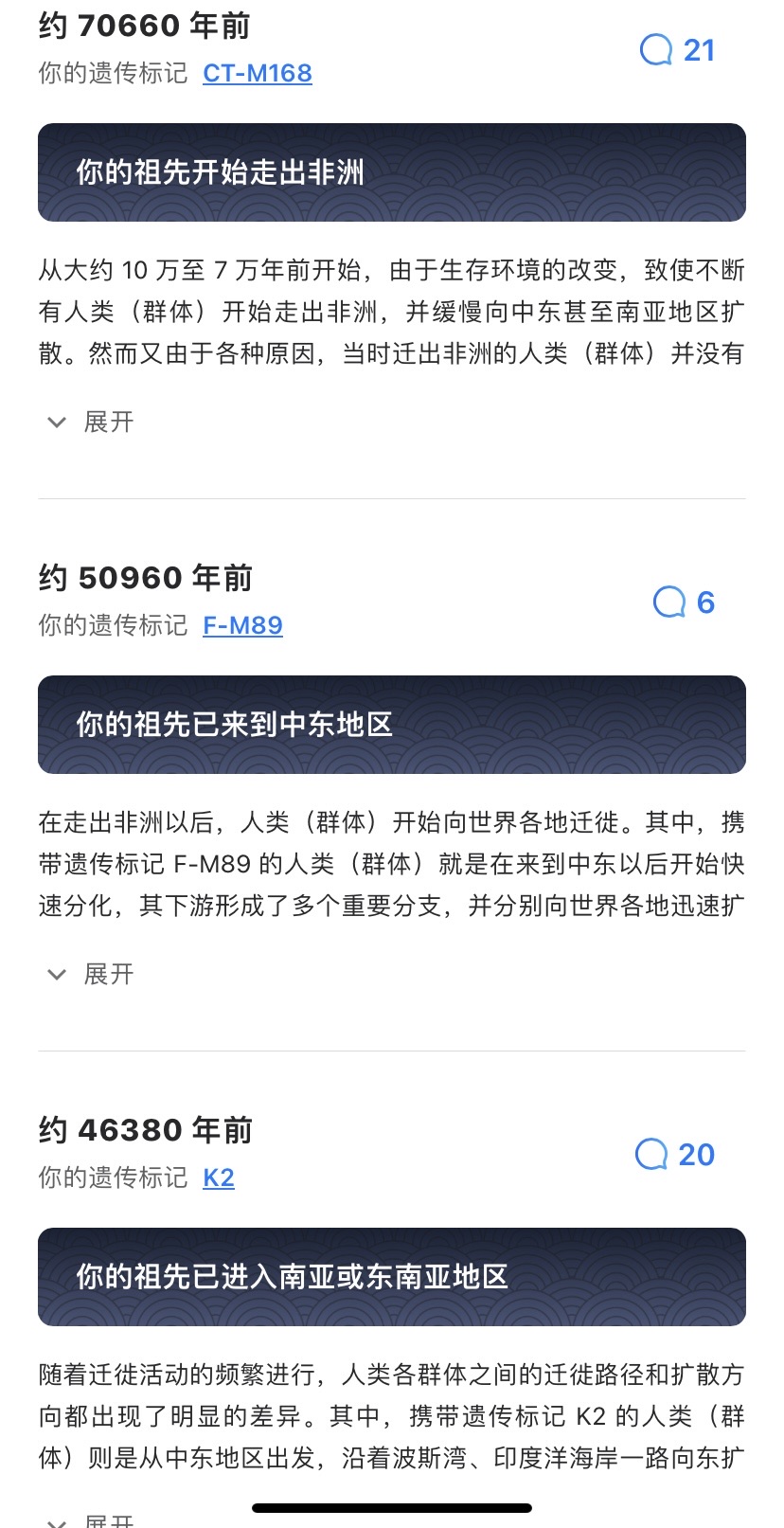The width and height of the screenshot is (784, 1528).
Task: Open the K2 genetic marker link
Action: (x=219, y=1177)
